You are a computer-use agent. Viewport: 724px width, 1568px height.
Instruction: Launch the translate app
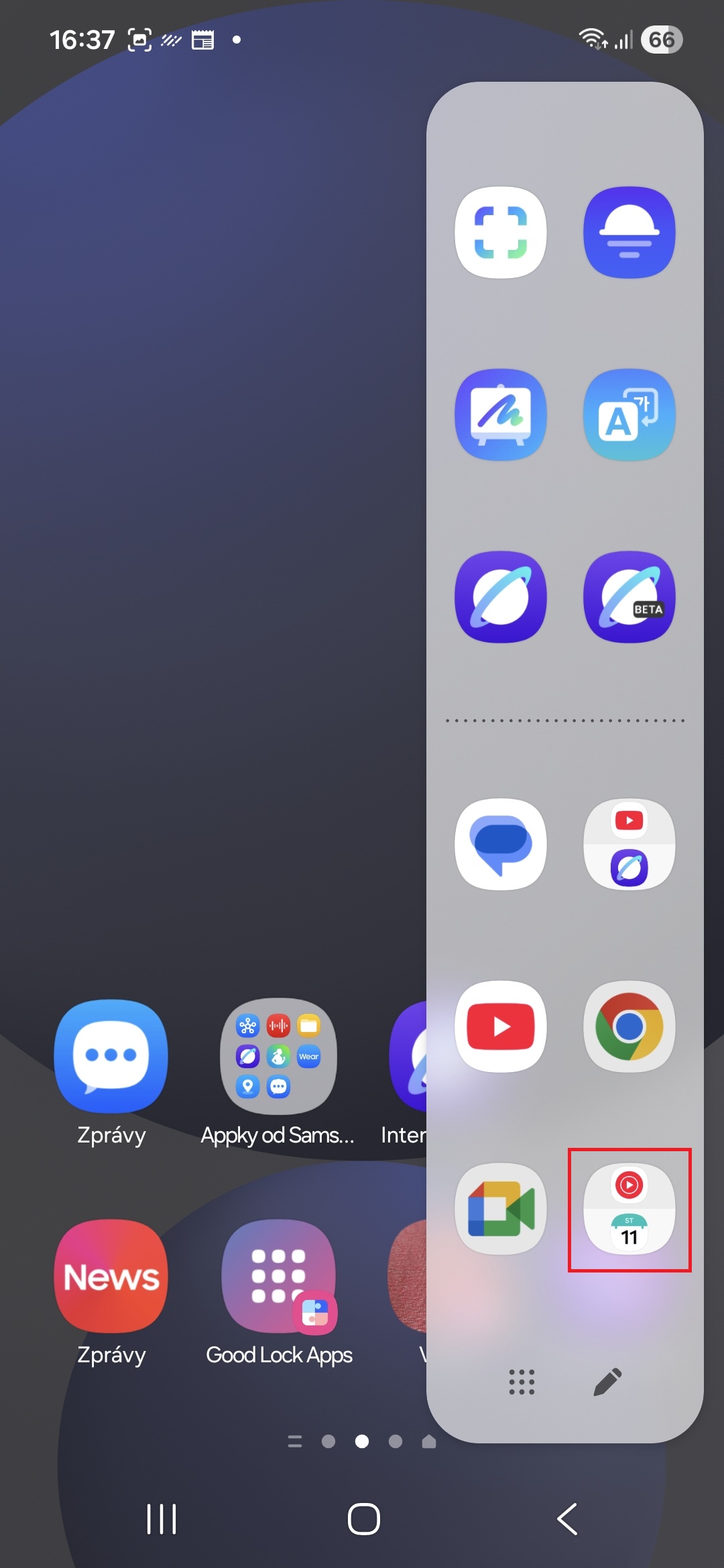629,415
